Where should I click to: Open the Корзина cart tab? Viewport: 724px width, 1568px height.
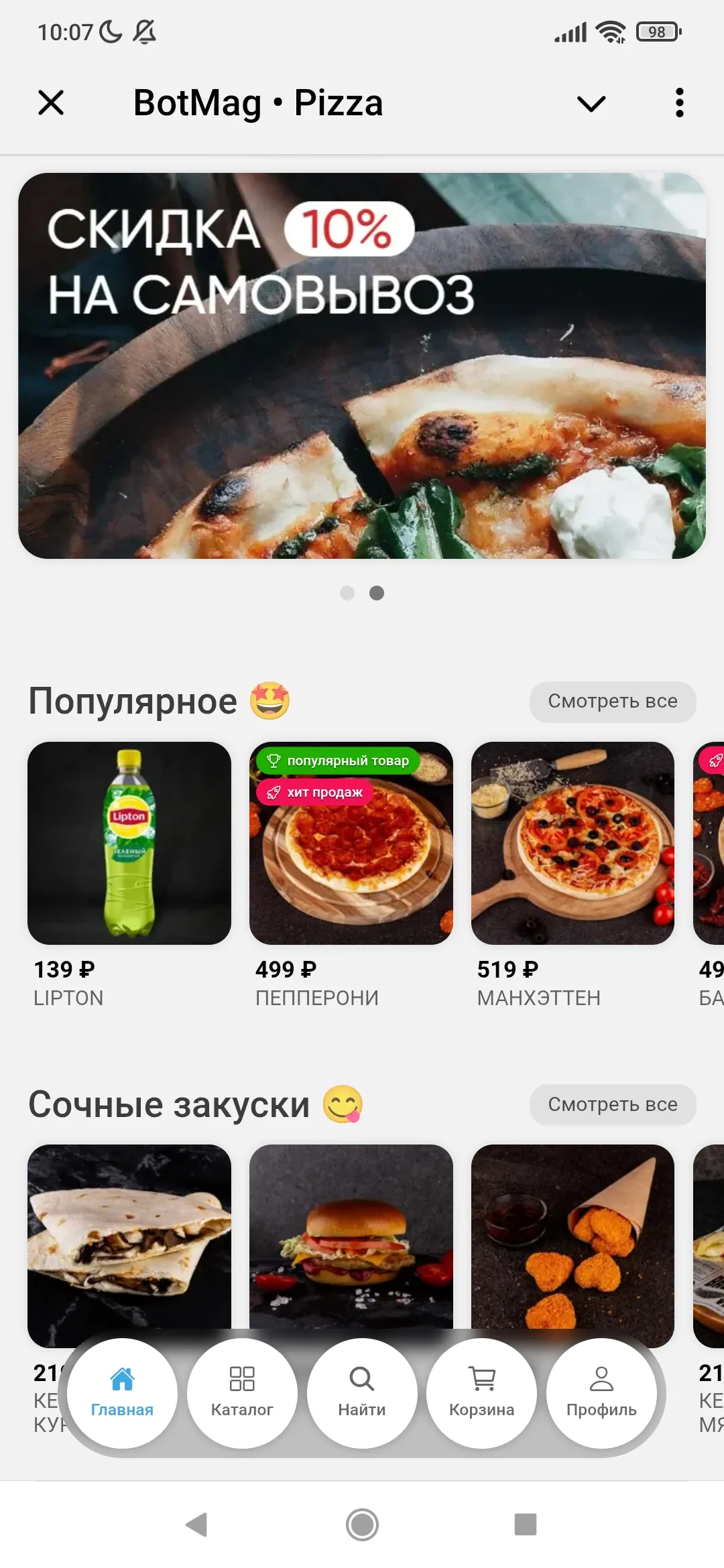pyautogui.click(x=481, y=1392)
